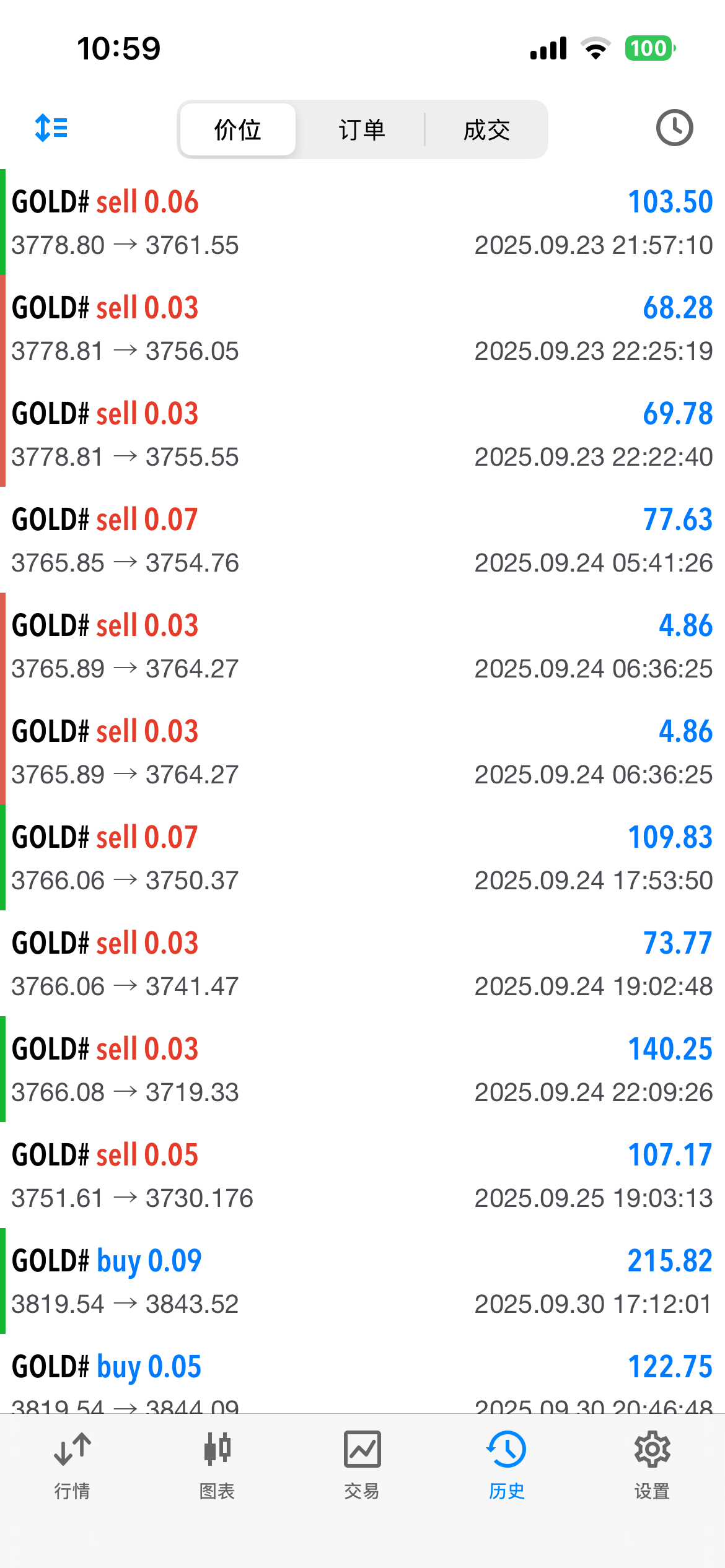725x1568 pixels.
Task: Expand the sell 0.05 trade with profit 107.17
Action: pyautogui.click(x=362, y=1175)
